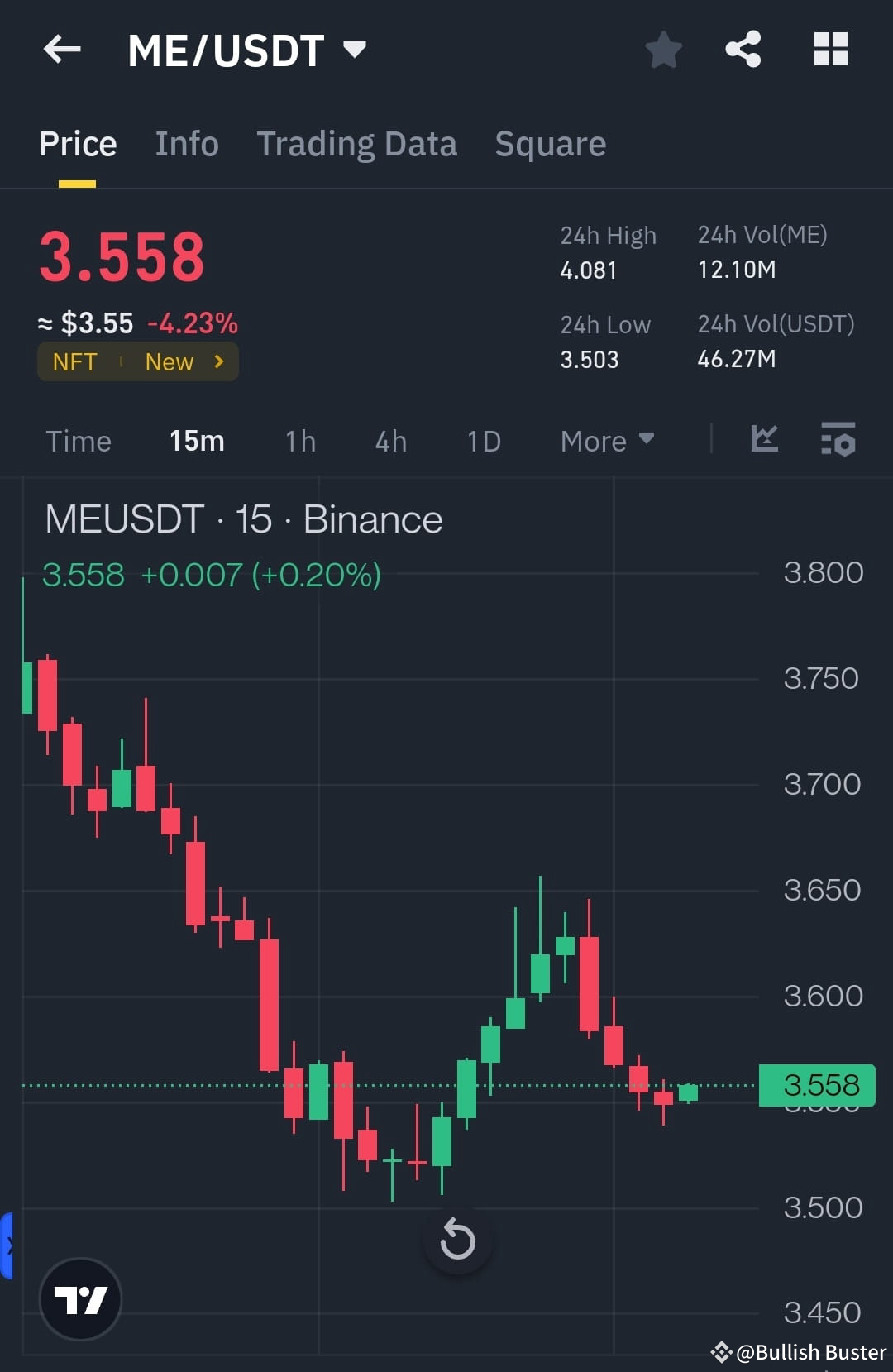The width and height of the screenshot is (893, 1372).
Task: Switch the chart to 1h interval
Action: (x=299, y=441)
